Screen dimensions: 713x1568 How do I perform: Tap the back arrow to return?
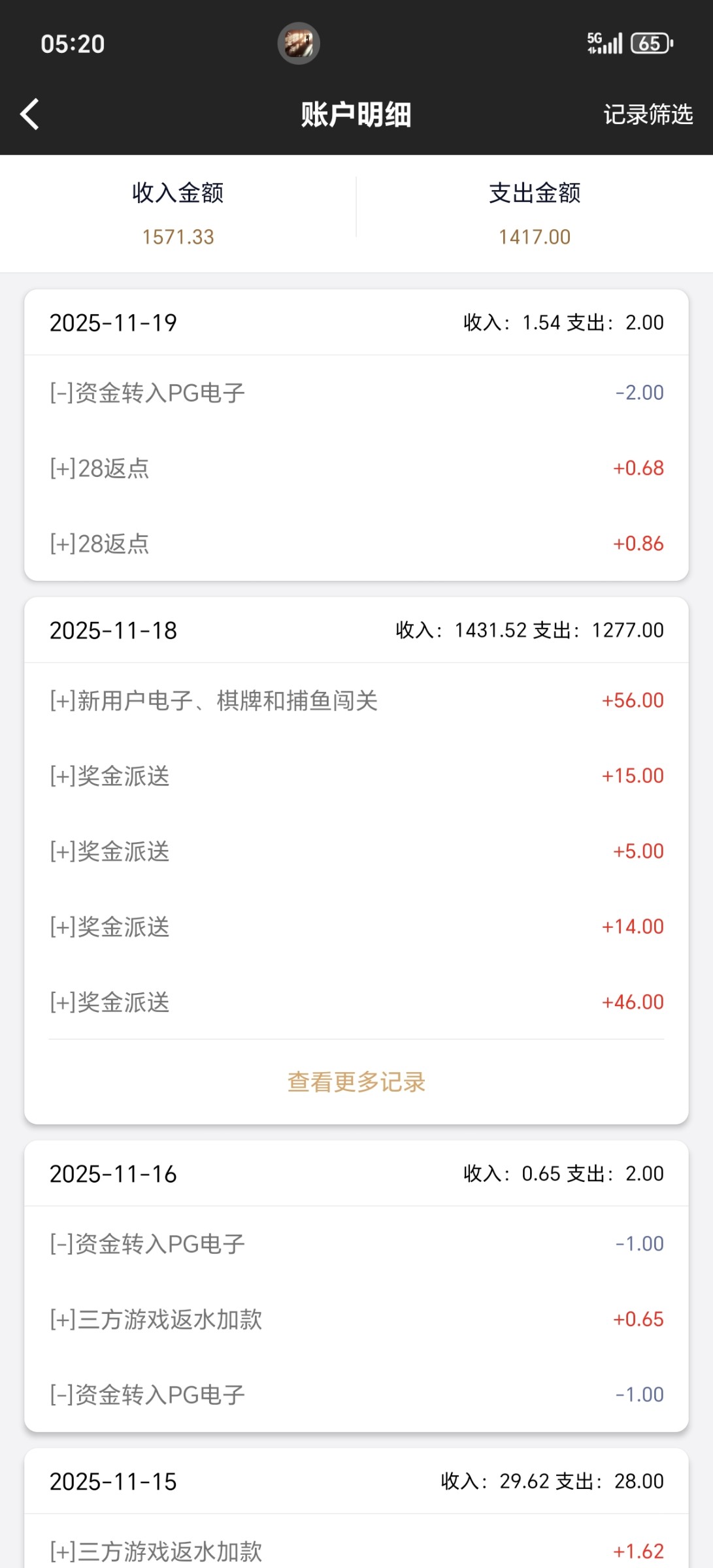(29, 113)
